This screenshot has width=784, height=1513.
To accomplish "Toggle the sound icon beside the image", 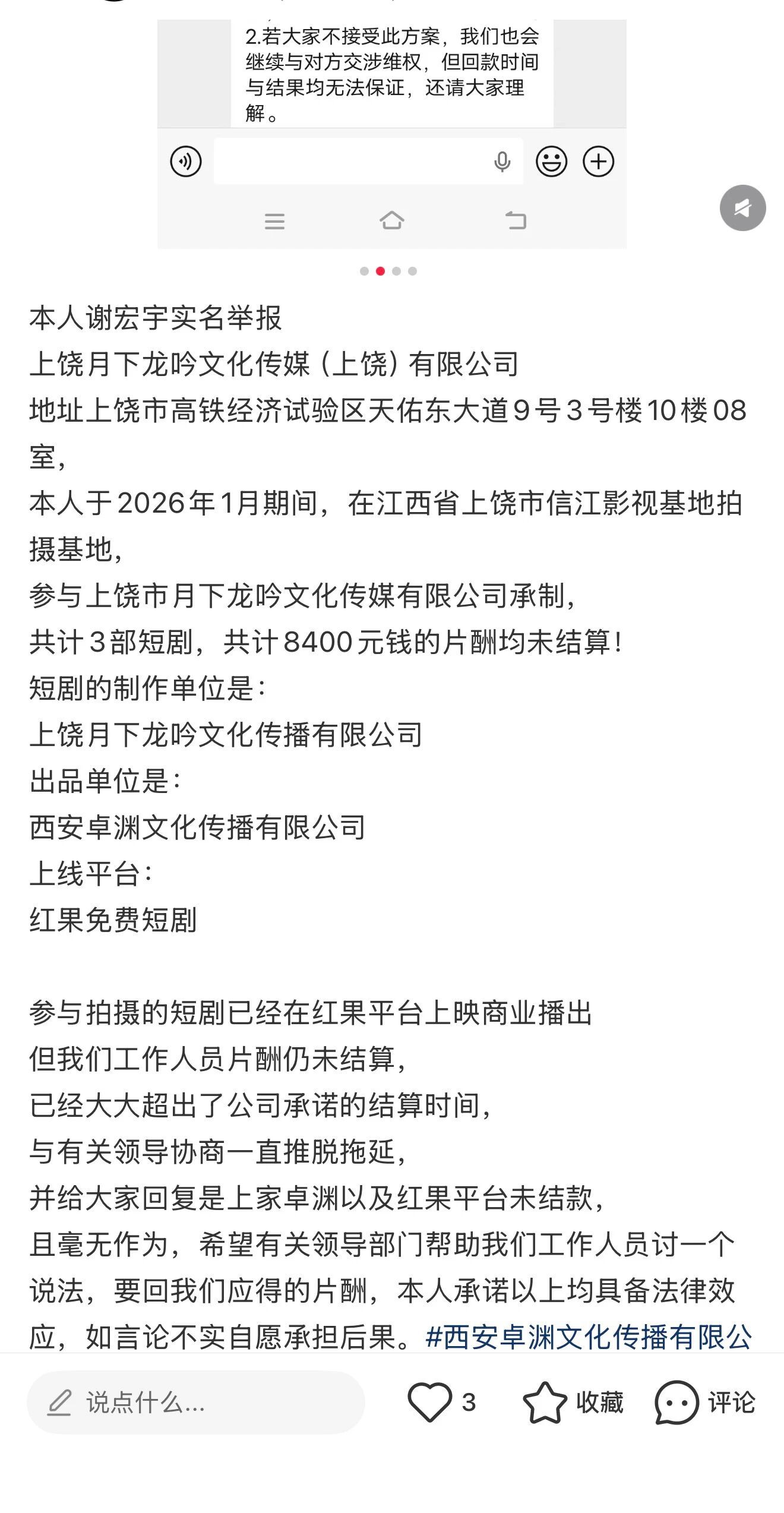I will tap(742, 208).
